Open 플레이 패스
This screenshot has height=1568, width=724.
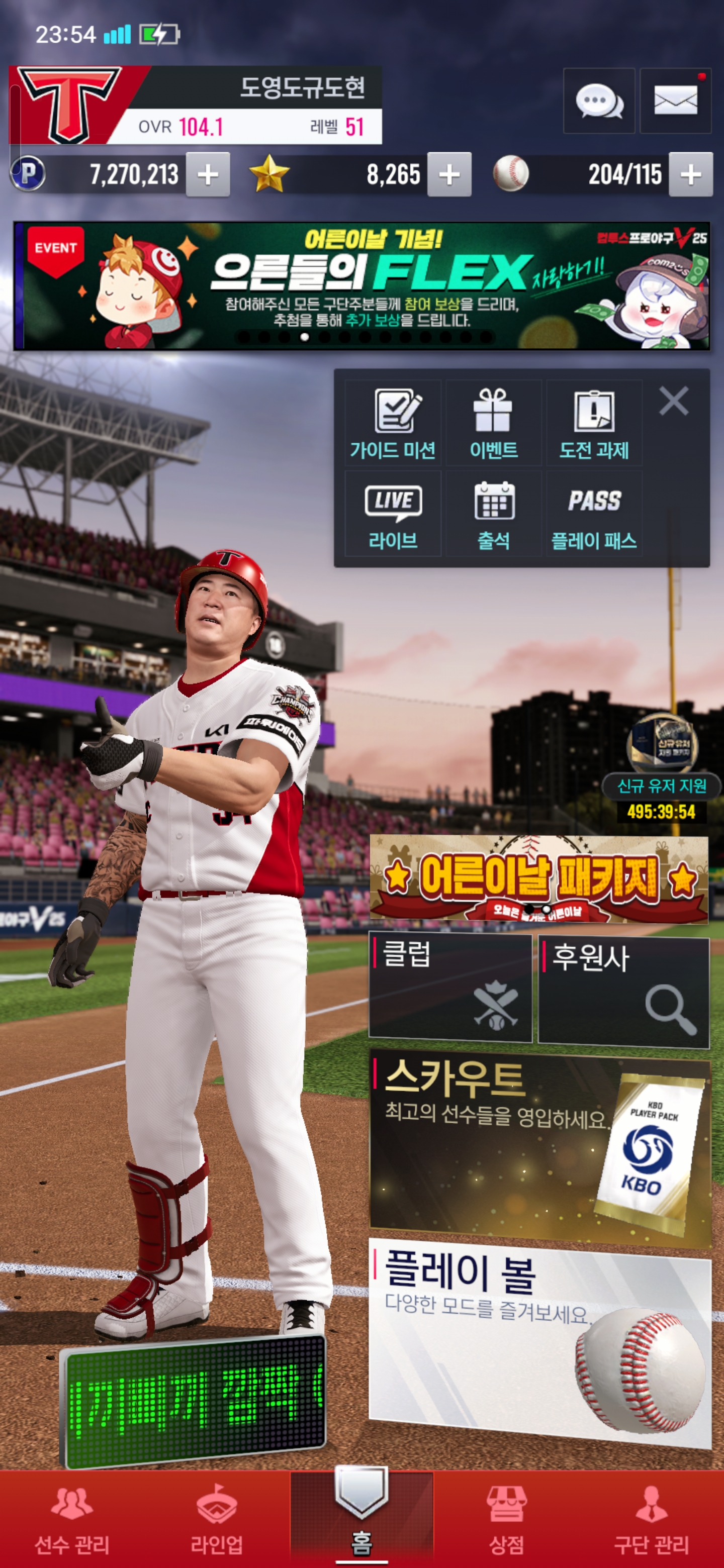point(594,514)
